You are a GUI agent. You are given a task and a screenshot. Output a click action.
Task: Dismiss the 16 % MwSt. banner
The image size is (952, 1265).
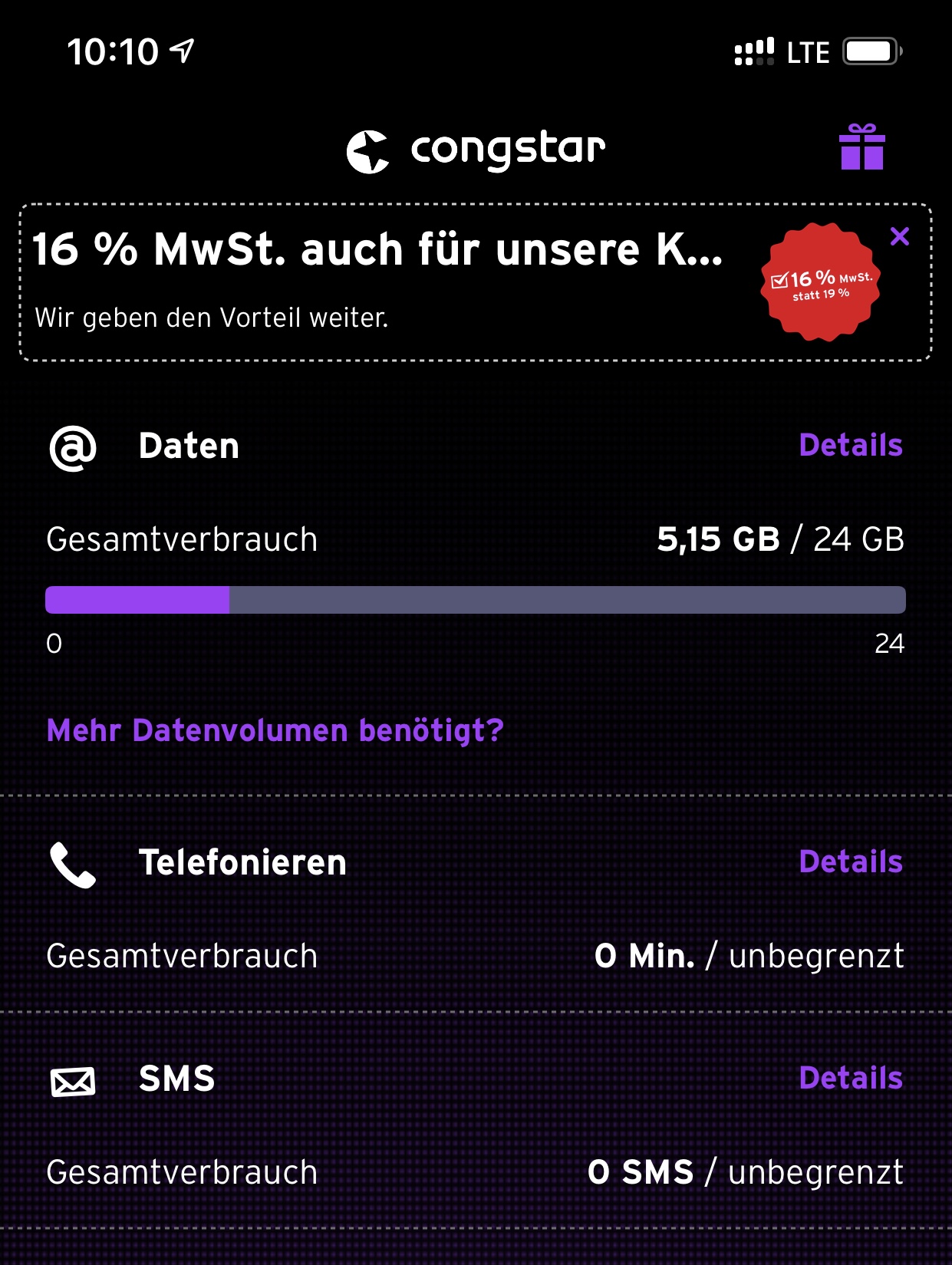point(899,236)
